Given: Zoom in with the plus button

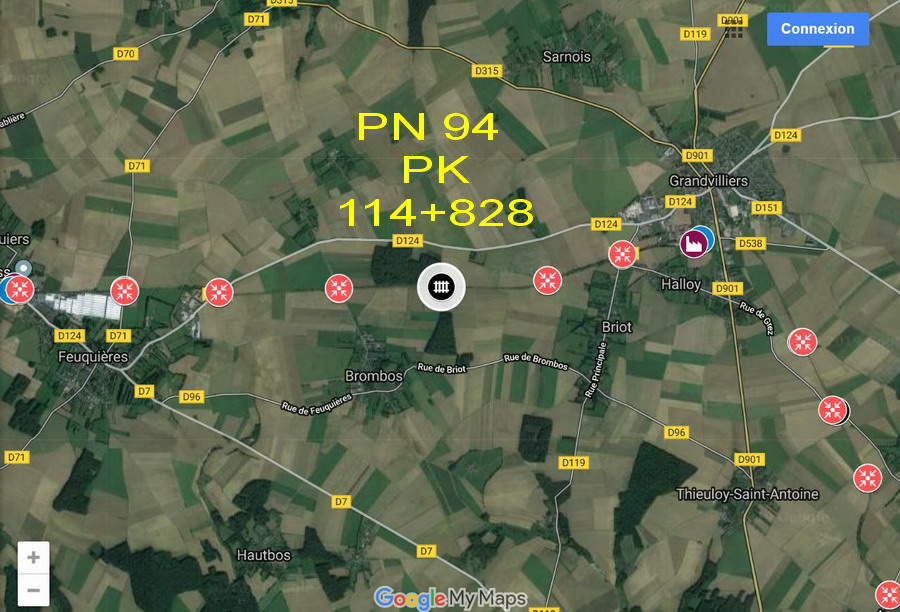Looking at the screenshot, I should click(x=33, y=557).
